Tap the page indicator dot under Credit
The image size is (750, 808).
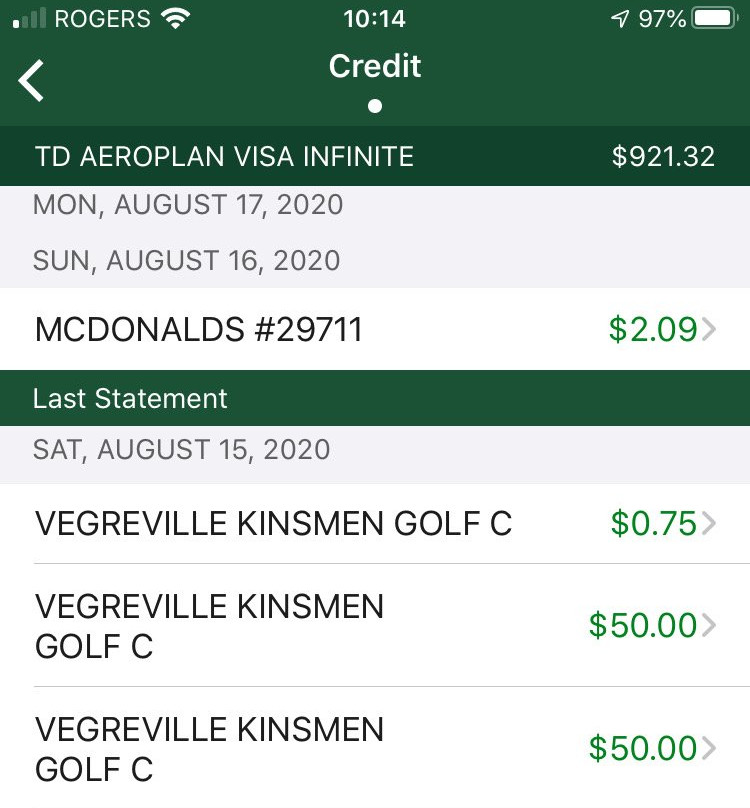374,104
